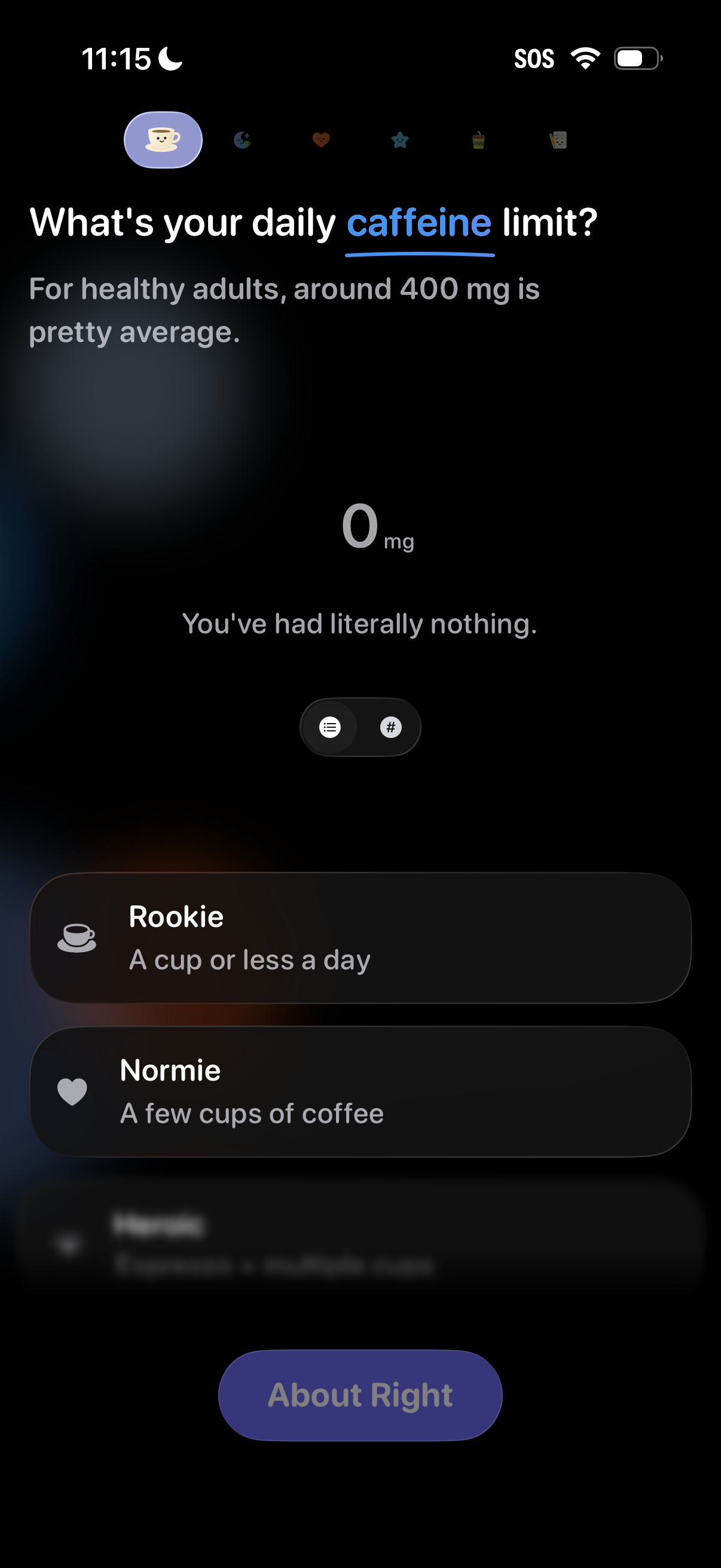This screenshot has height=1568, width=721.
Task: Select the Rookie caffeine level option
Action: (x=360, y=941)
